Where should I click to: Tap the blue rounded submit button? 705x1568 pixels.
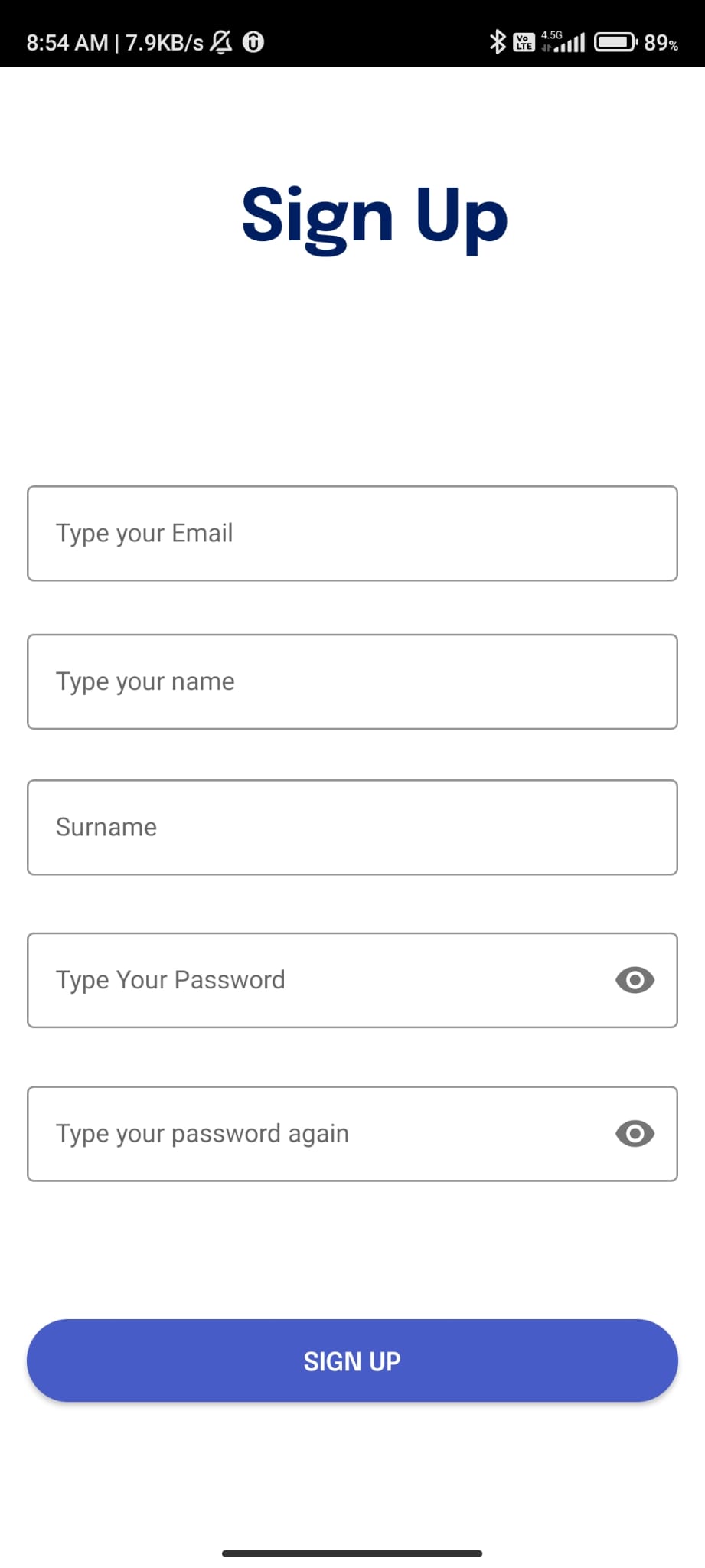[351, 1361]
